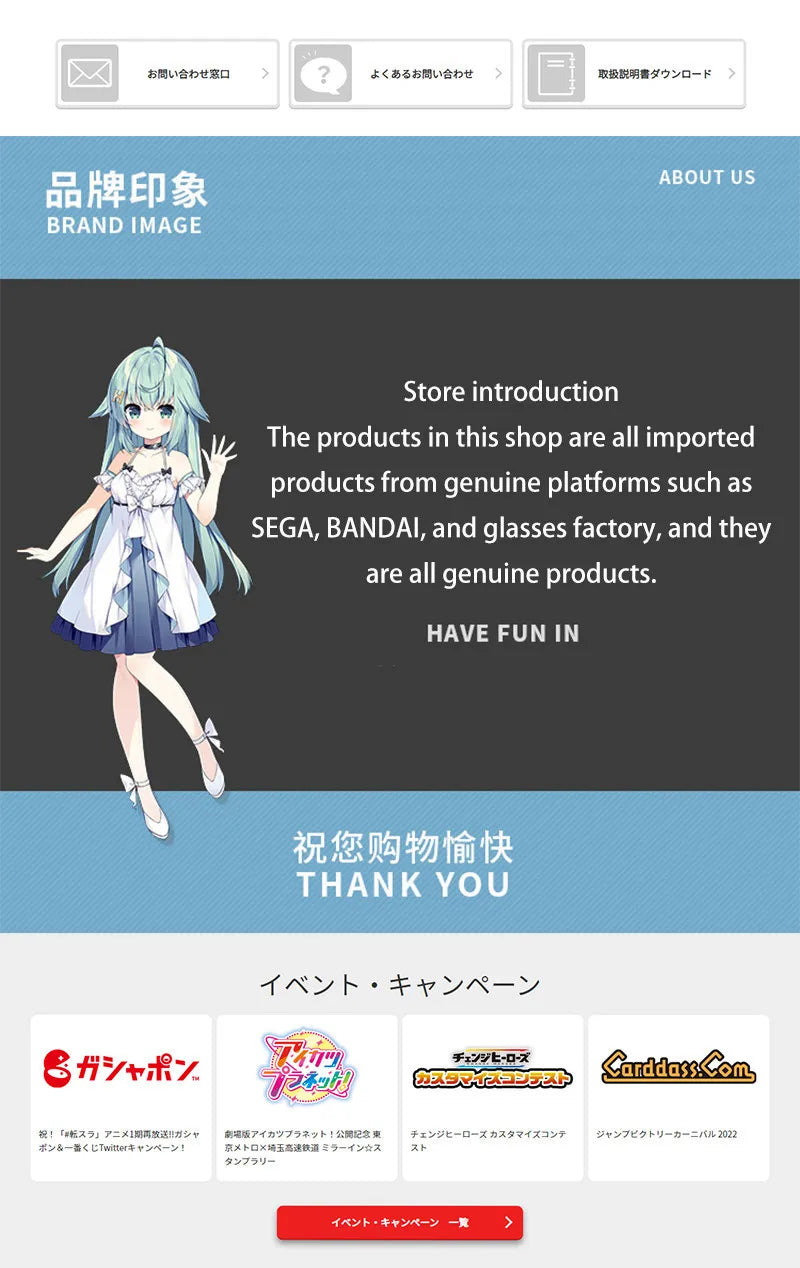Image resolution: width=800 pixels, height=1268 pixels.
Task: Select the チェンジヒーローズ カスタマイズコンテスト logo
Action: (x=492, y=1065)
